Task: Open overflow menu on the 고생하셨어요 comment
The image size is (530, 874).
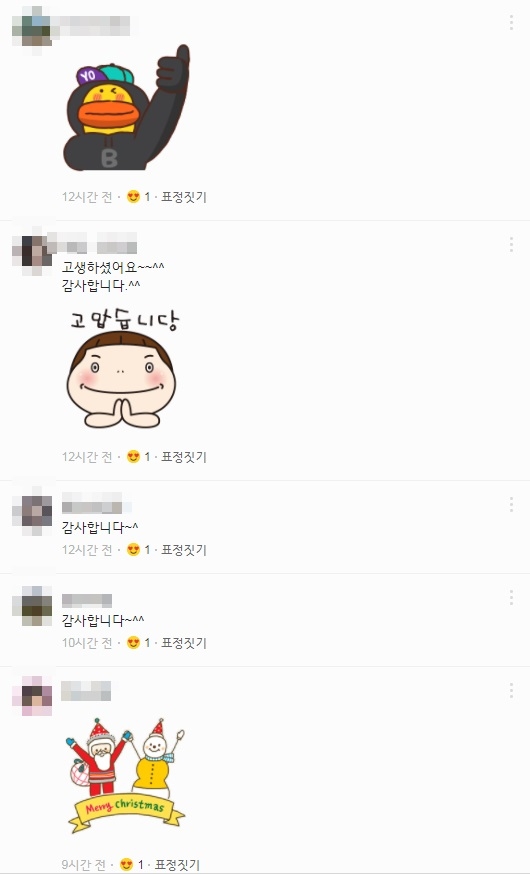Action: click(x=511, y=245)
